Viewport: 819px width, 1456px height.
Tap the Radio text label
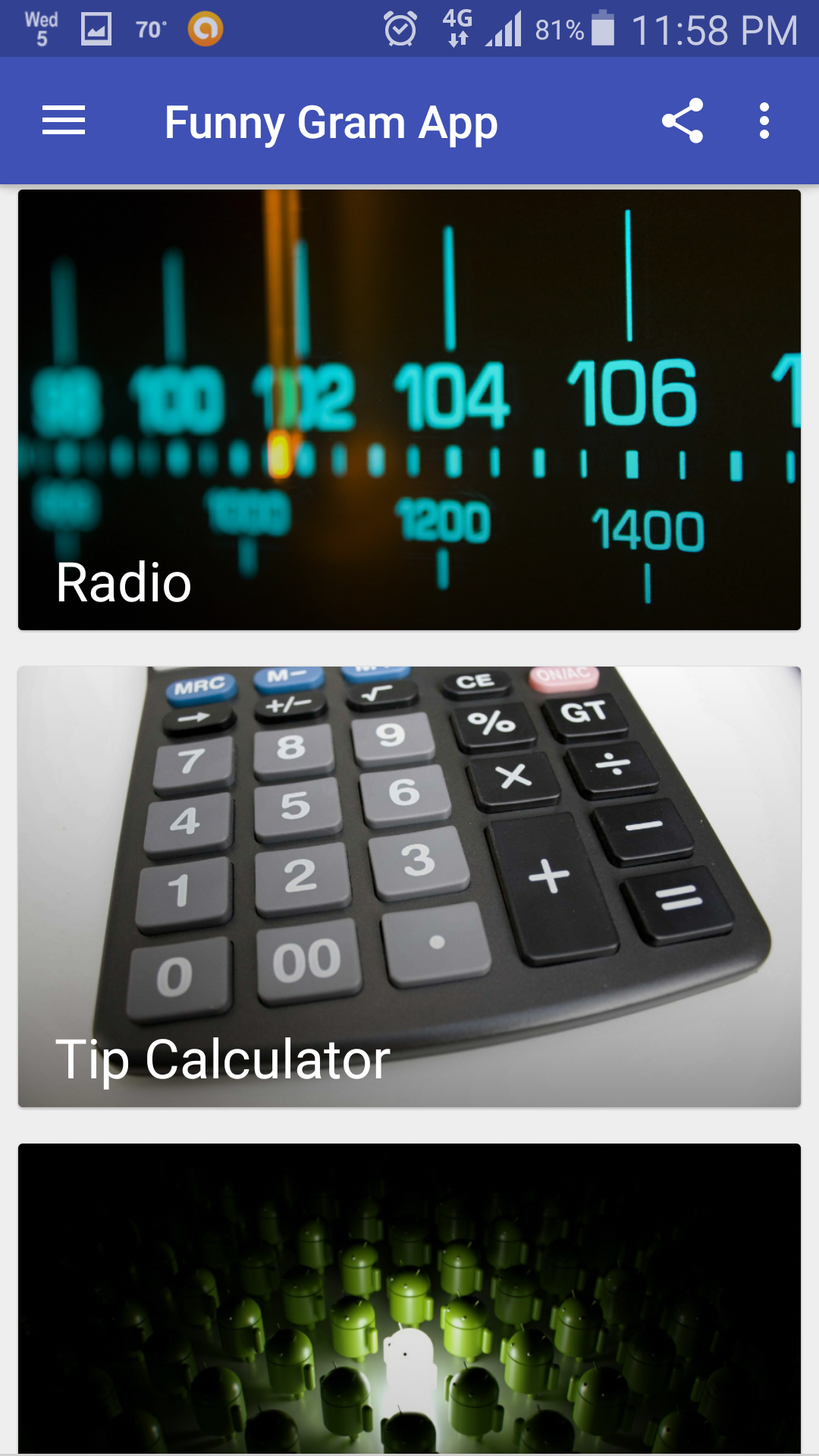point(122,582)
